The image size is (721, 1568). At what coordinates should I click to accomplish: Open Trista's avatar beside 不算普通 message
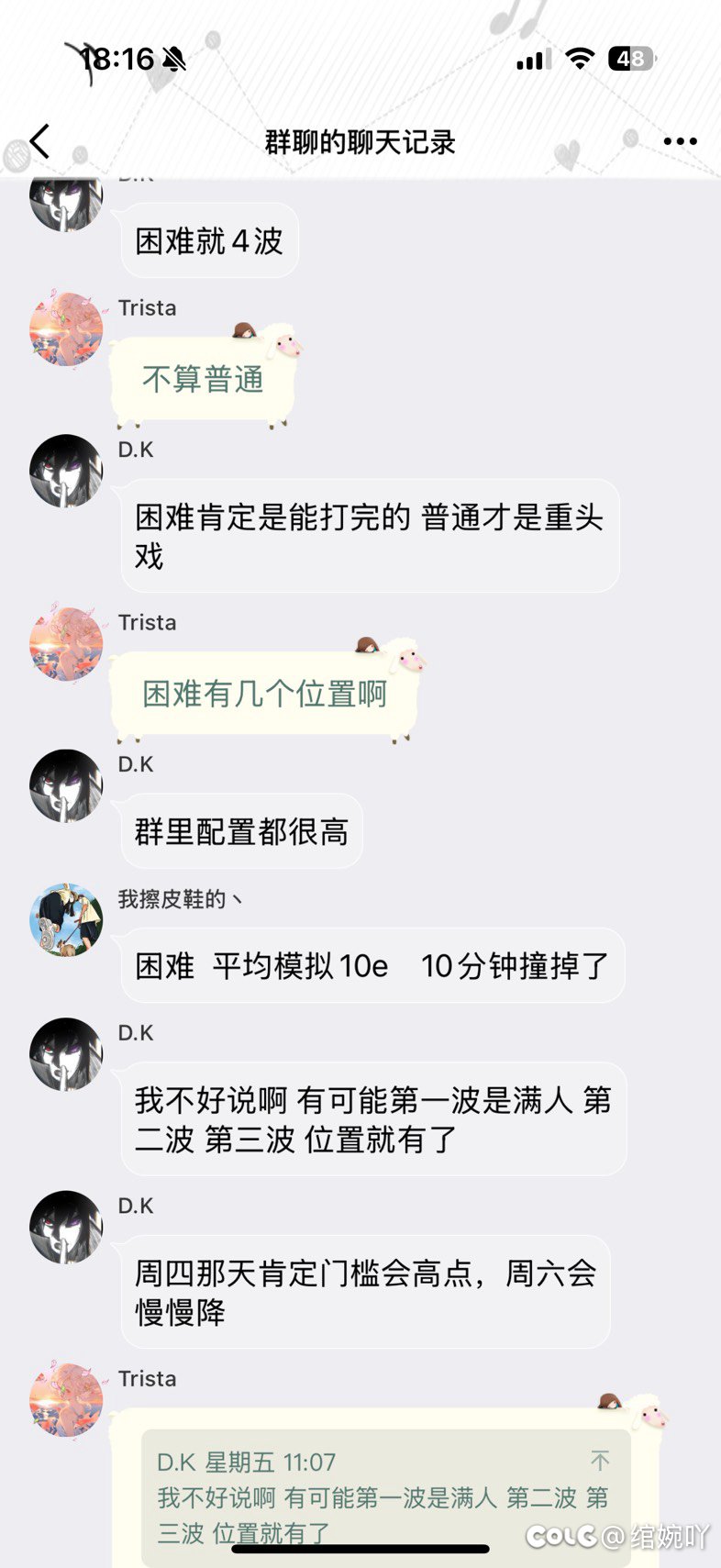66,330
